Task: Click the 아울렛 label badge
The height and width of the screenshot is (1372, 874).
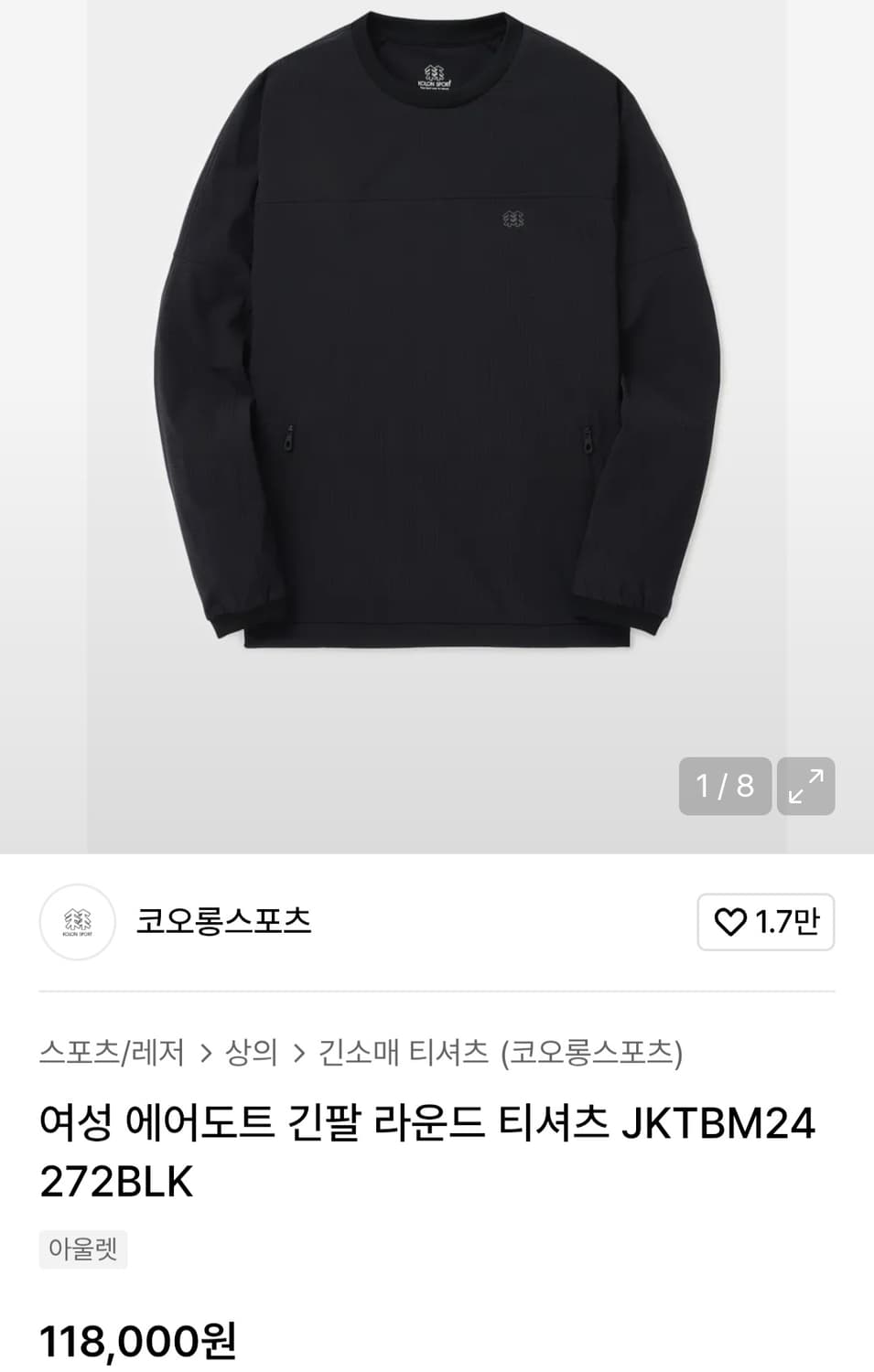Action: (83, 1247)
